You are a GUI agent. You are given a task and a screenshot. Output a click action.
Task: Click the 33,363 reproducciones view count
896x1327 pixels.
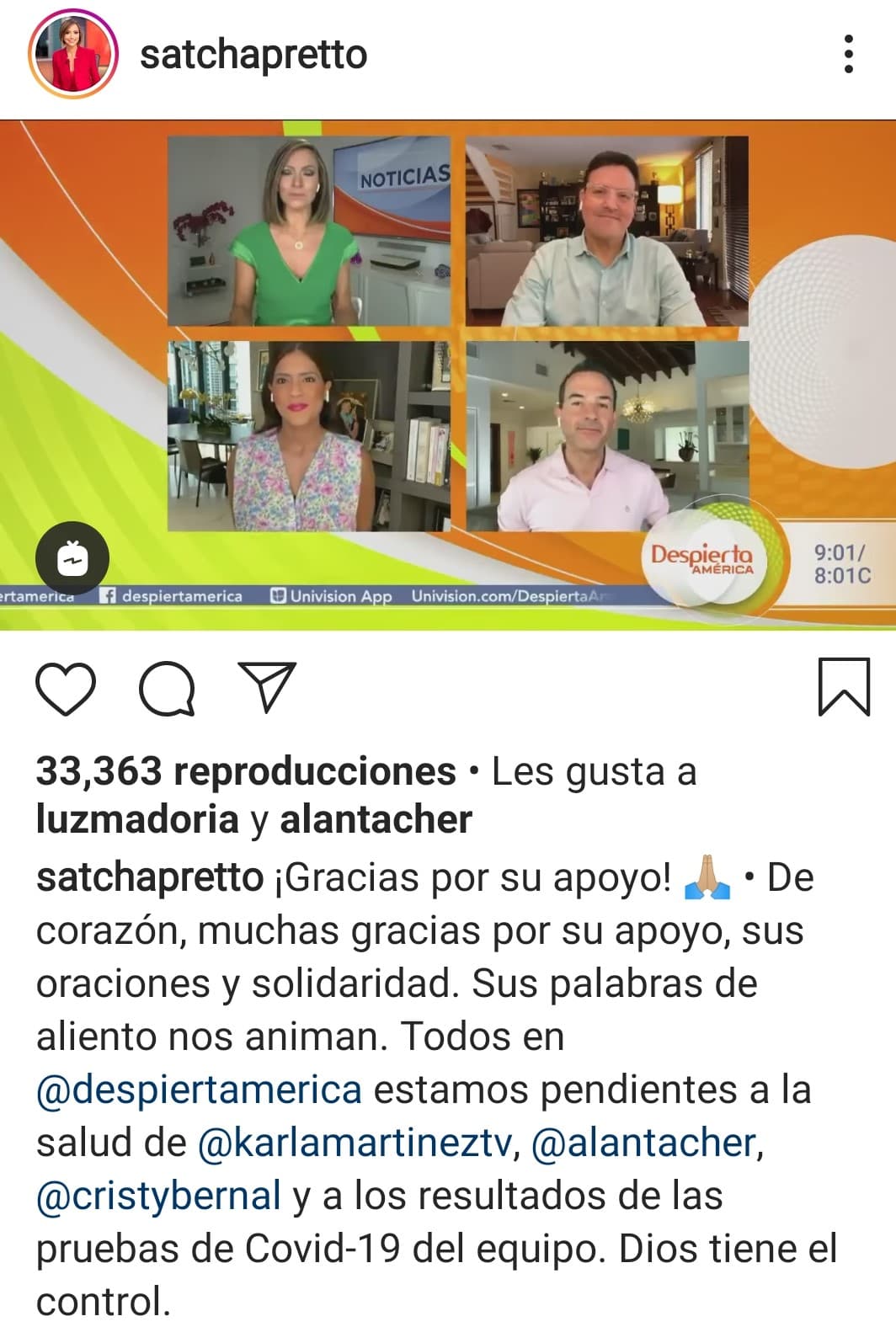point(244,770)
